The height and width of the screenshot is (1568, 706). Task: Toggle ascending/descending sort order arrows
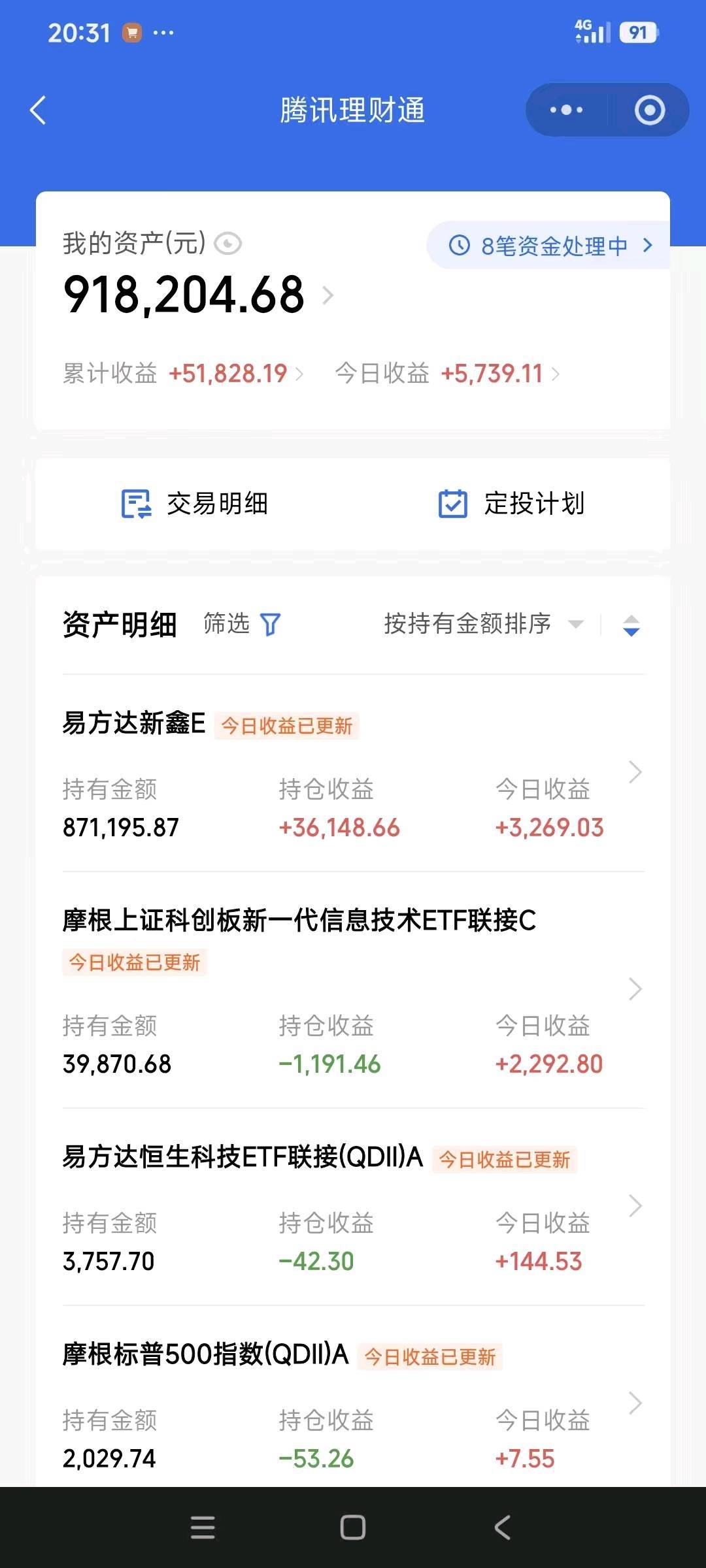click(631, 625)
